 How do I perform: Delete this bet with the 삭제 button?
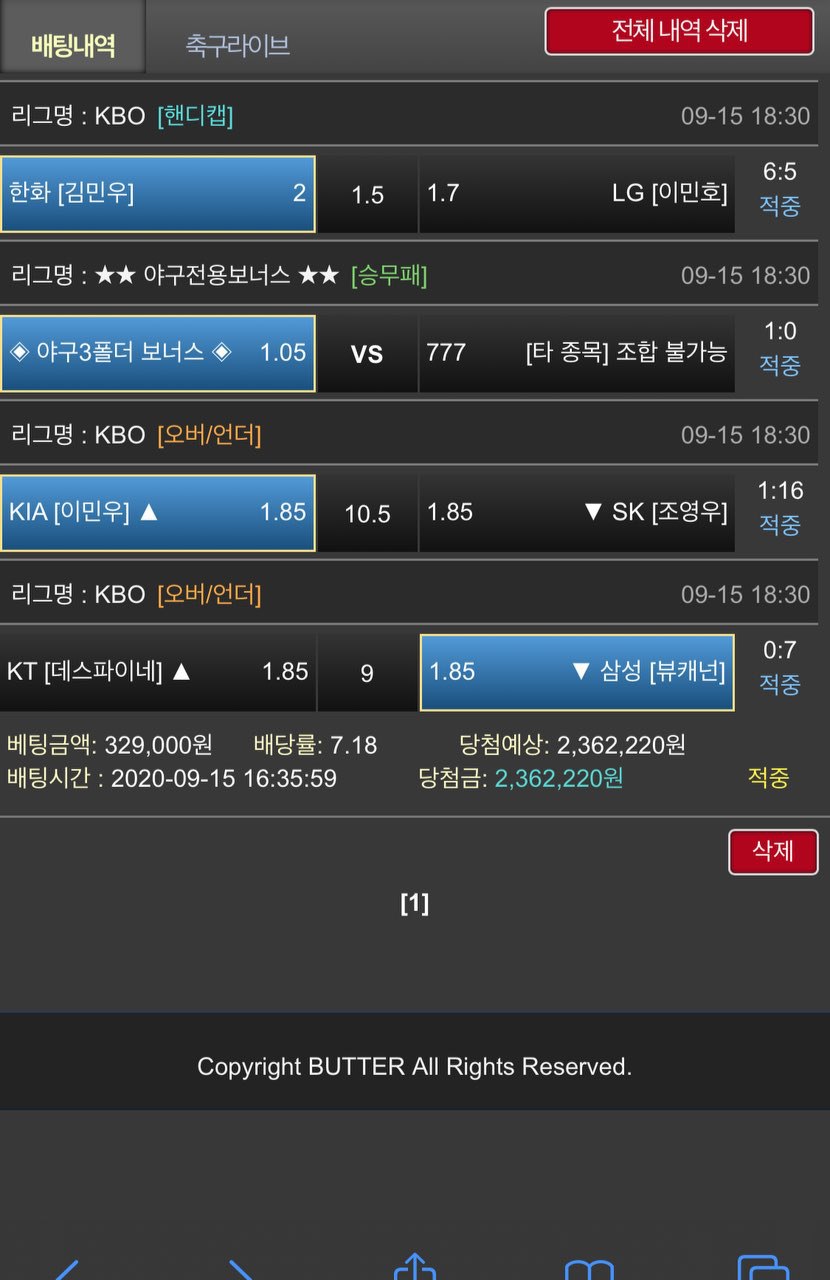pos(772,851)
